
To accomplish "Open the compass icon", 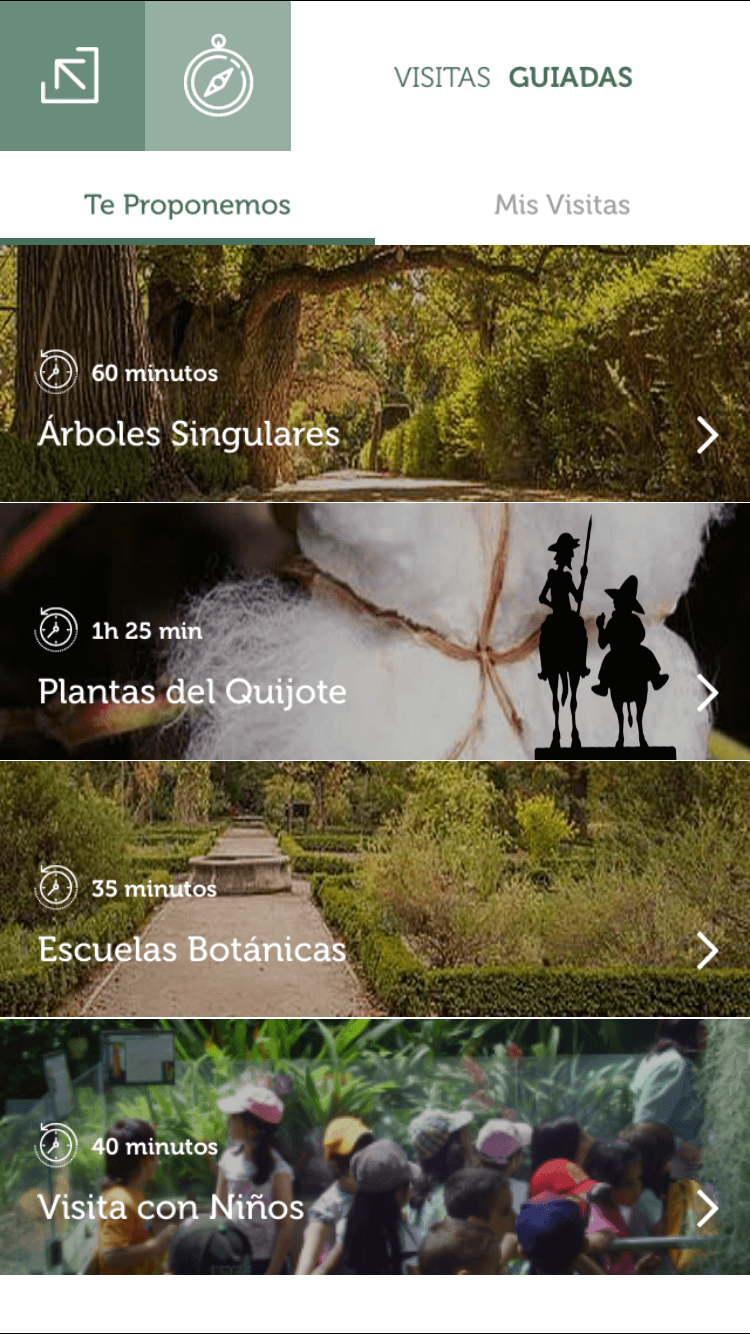I will tap(218, 76).
